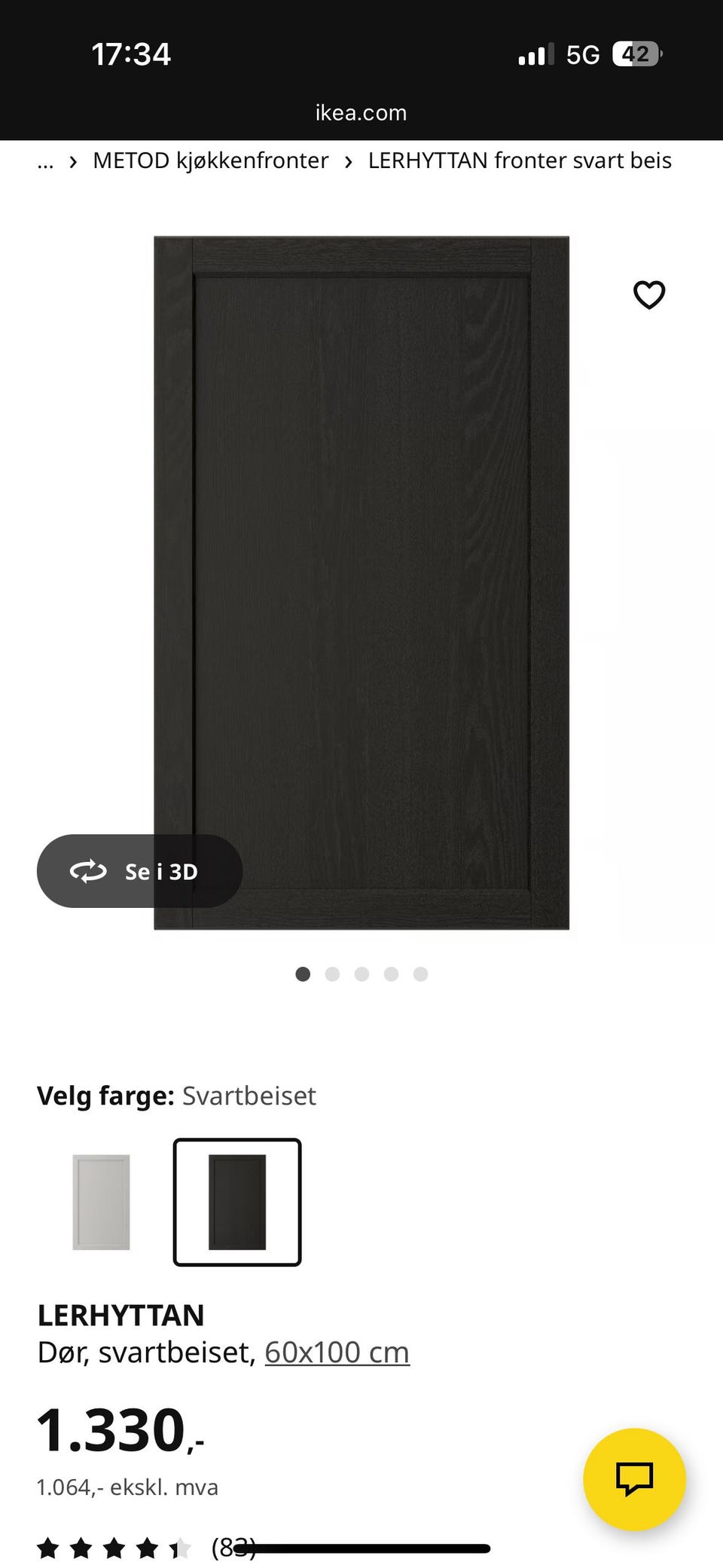This screenshot has height=1568, width=723.
Task: Add LERHYTTAN door to favorites
Action: (649, 295)
